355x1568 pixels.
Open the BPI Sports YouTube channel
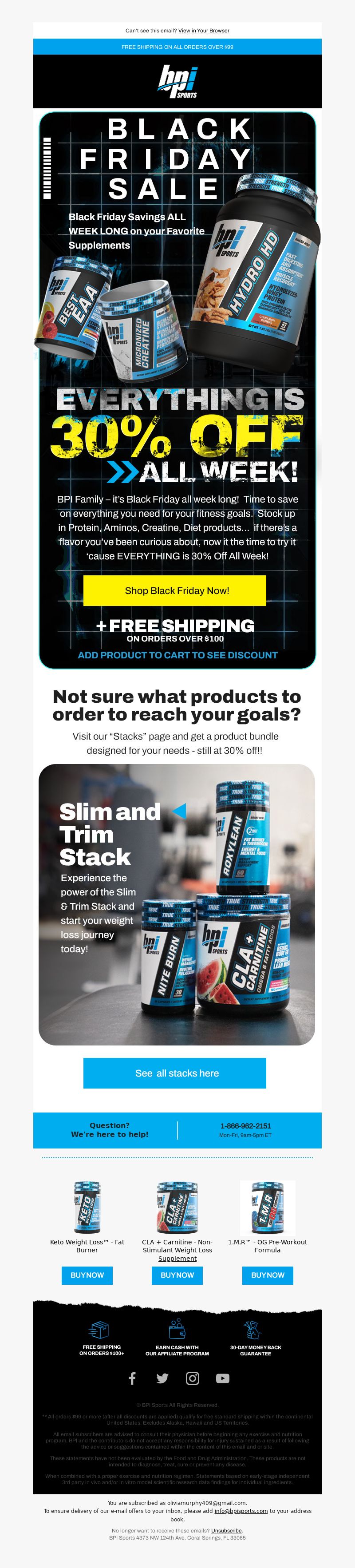click(x=223, y=1378)
